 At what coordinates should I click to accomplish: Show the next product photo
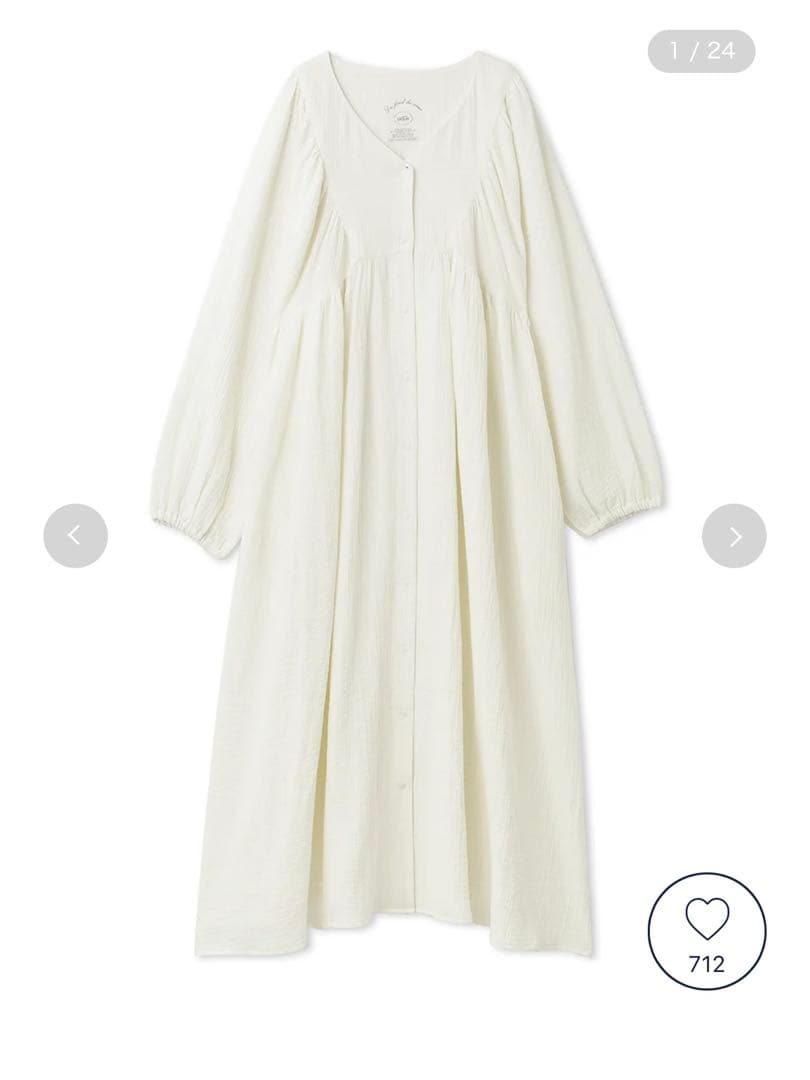click(734, 536)
